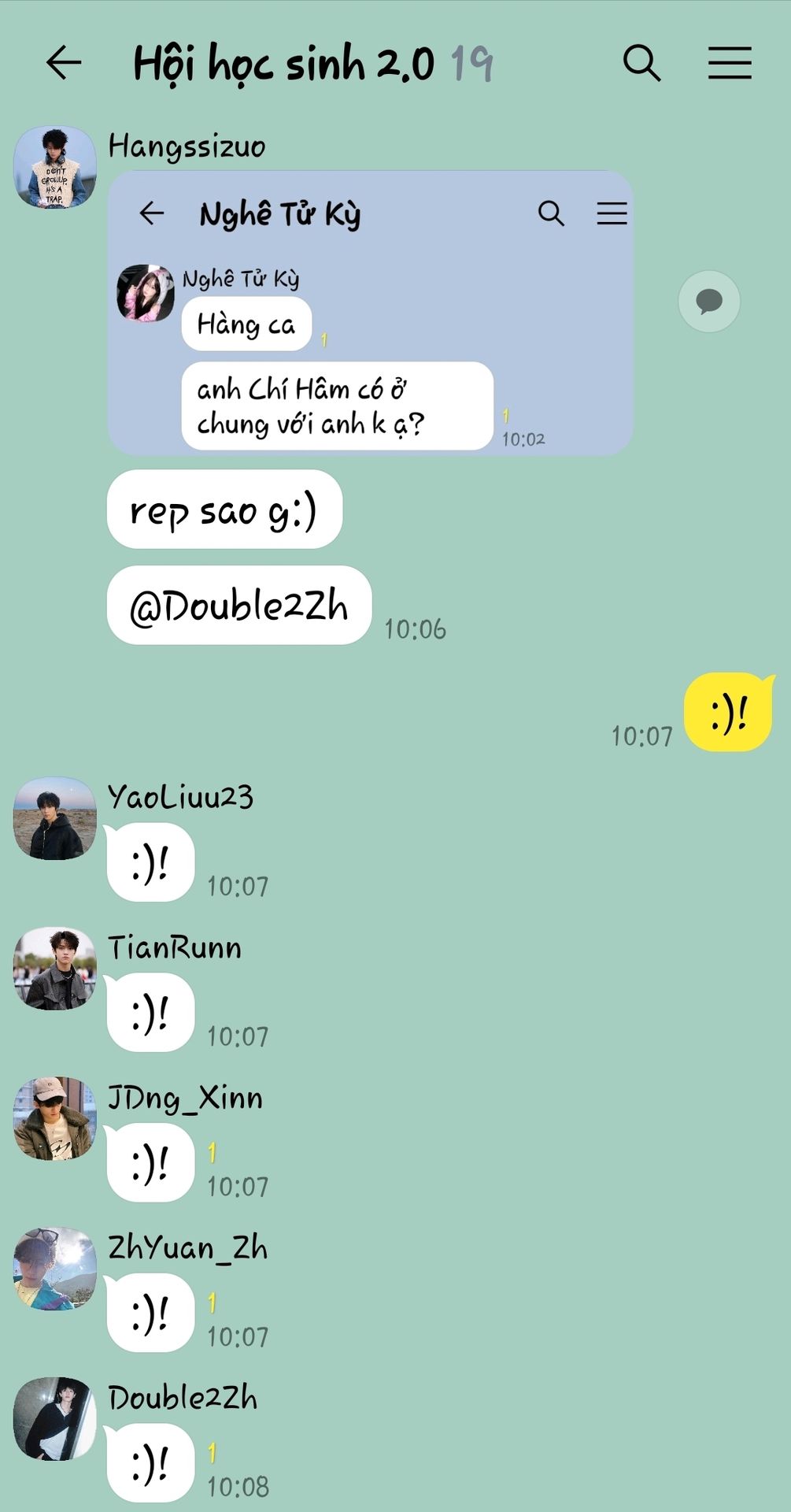Open ZhYuan_Zh's avatar
This screenshot has width=791, height=1512.
(55, 1269)
